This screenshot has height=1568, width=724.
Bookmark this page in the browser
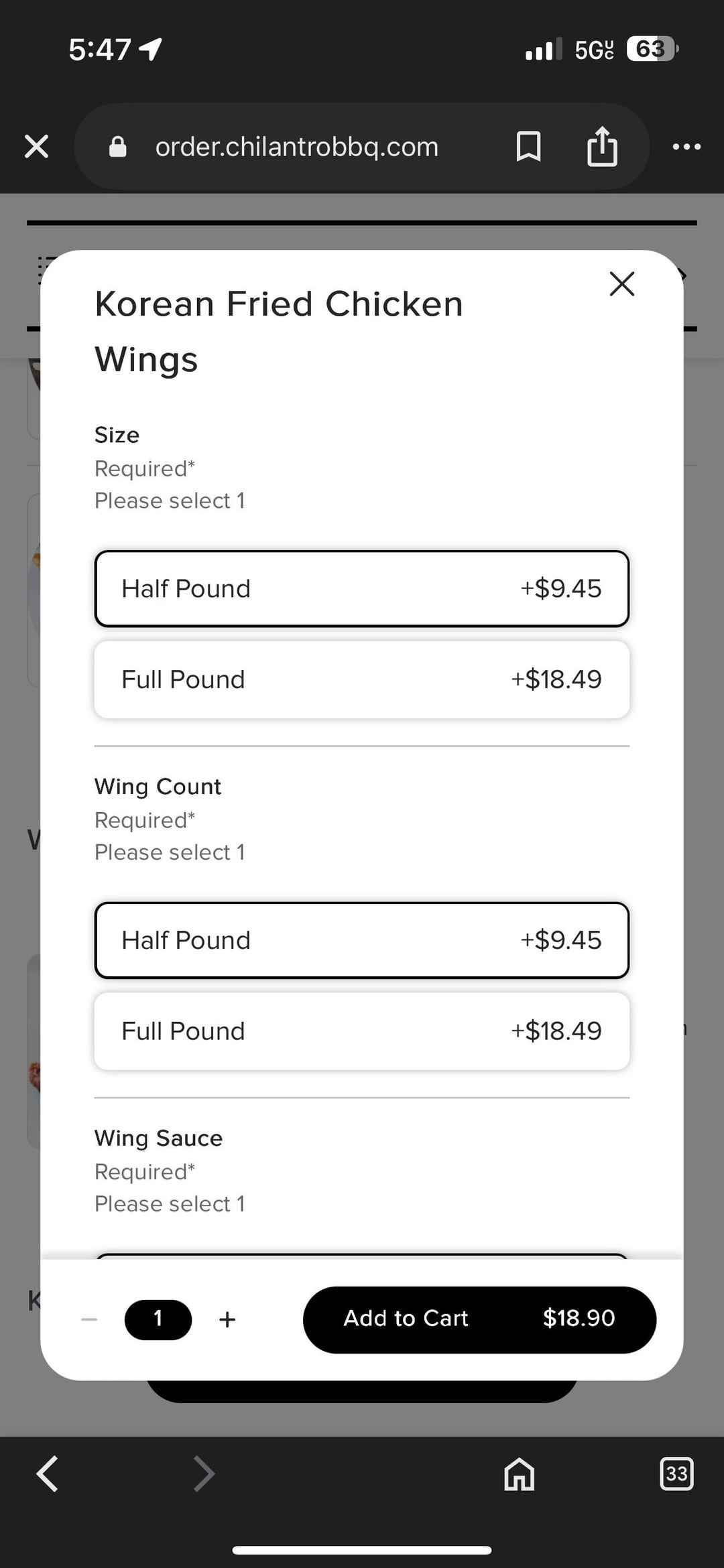point(528,146)
